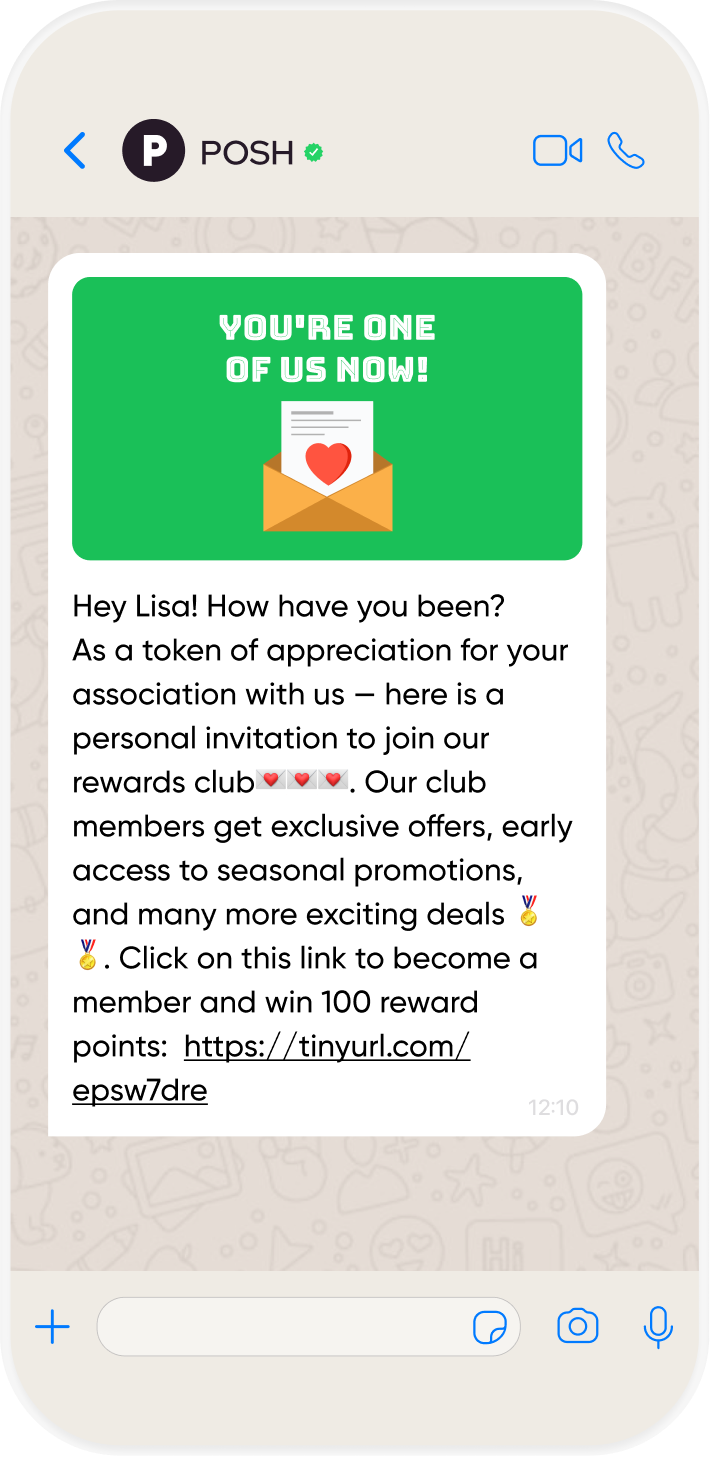
Task: Open the sticker picker
Action: [x=489, y=1328]
